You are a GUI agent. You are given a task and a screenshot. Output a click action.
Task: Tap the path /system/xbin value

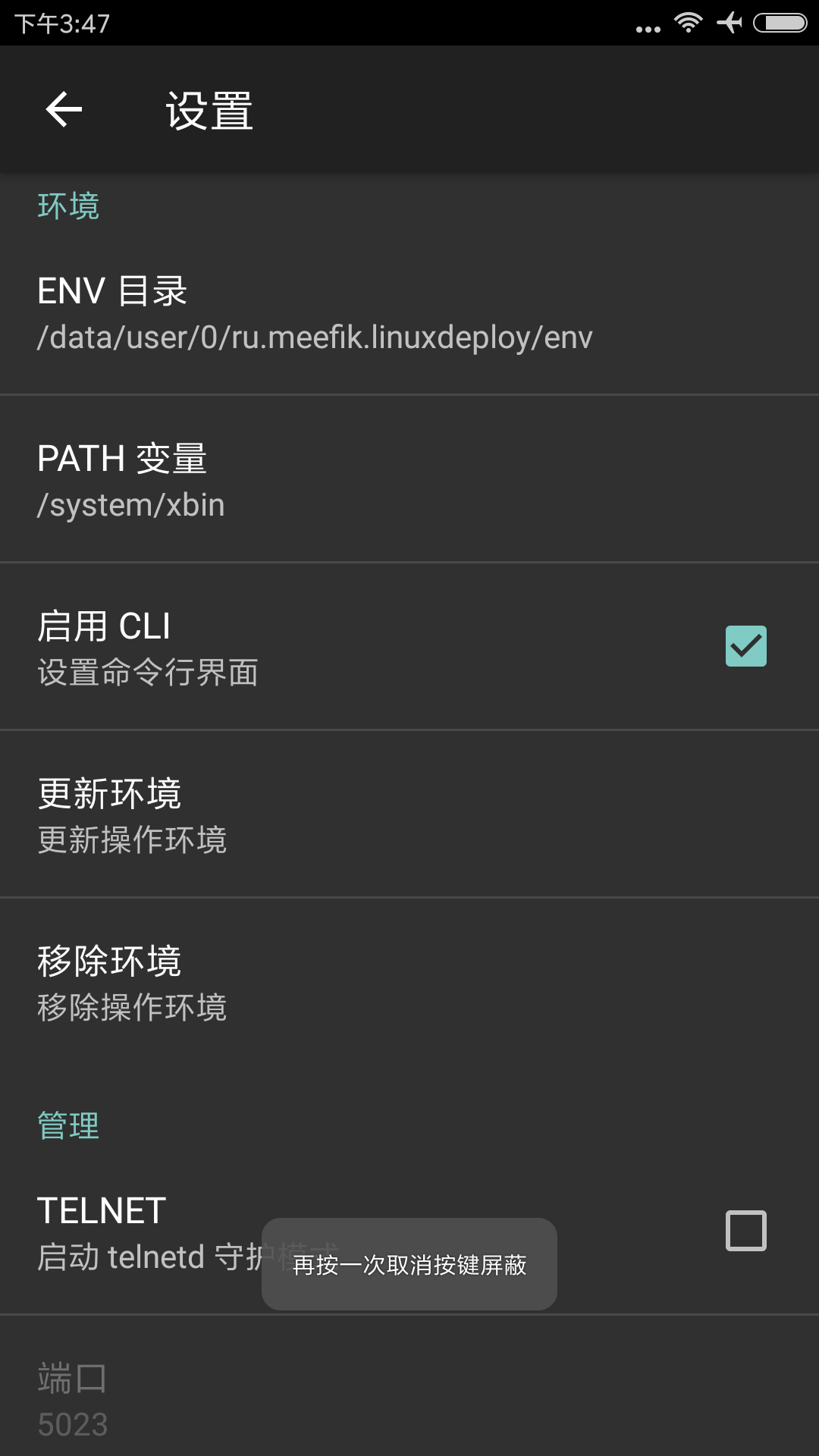[x=130, y=504]
